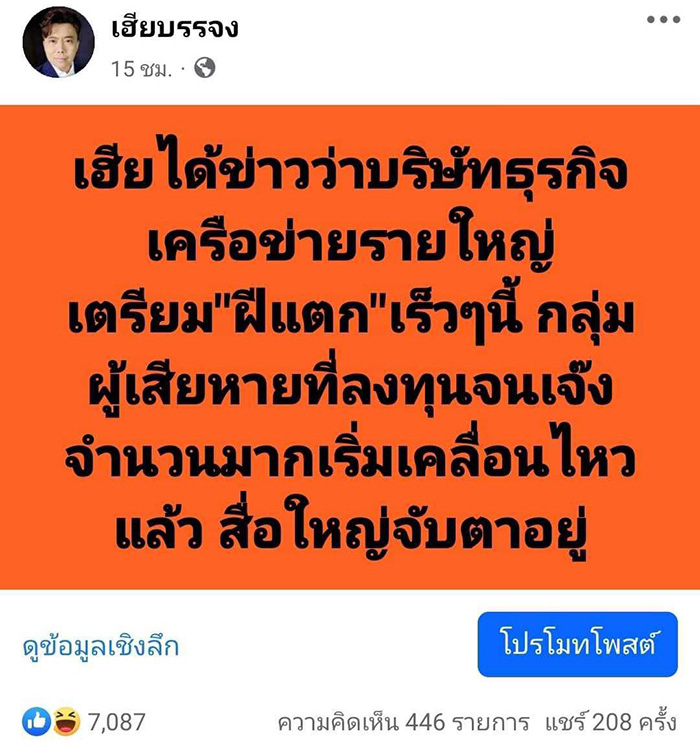Open the เฮียบรรจง profile name

tap(176, 28)
